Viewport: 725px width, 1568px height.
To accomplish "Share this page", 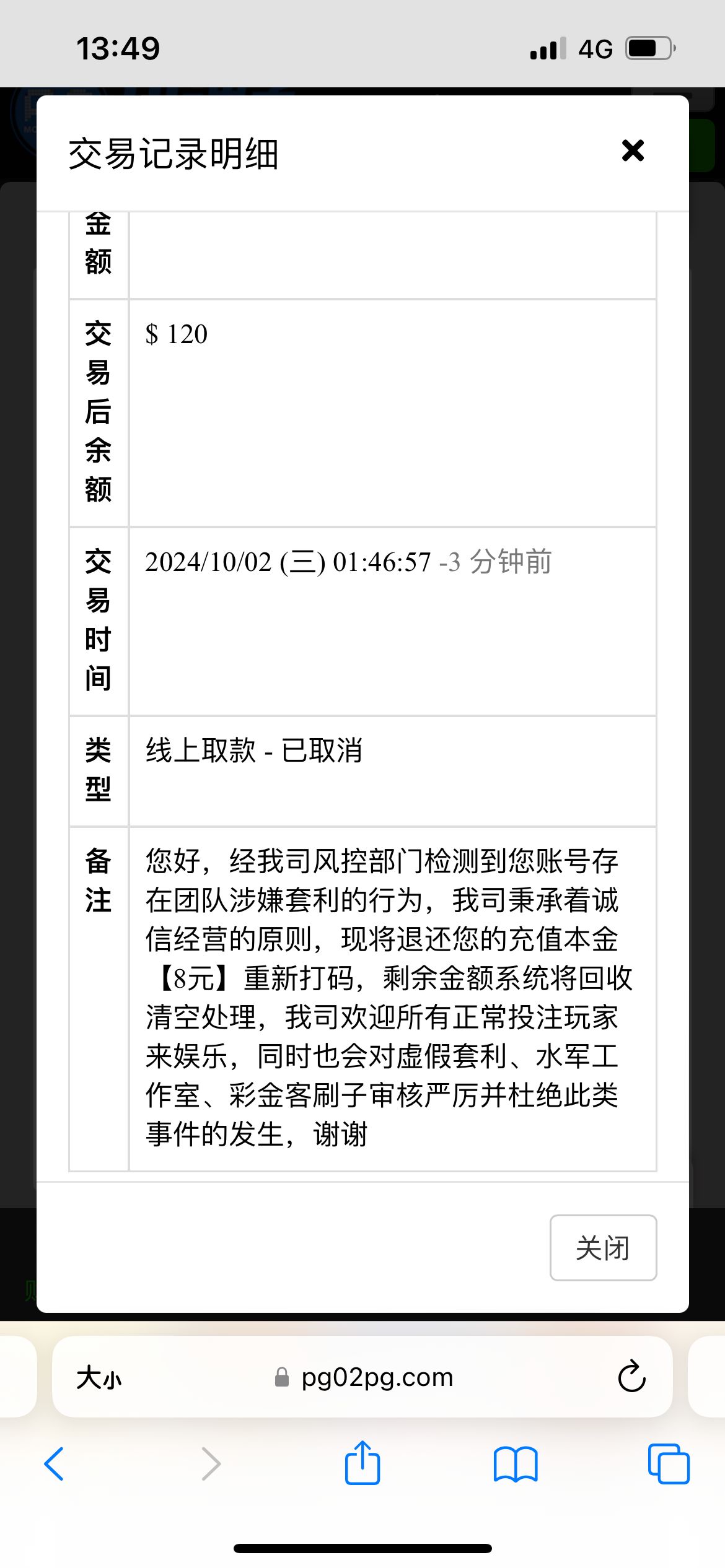I will coord(362,1463).
